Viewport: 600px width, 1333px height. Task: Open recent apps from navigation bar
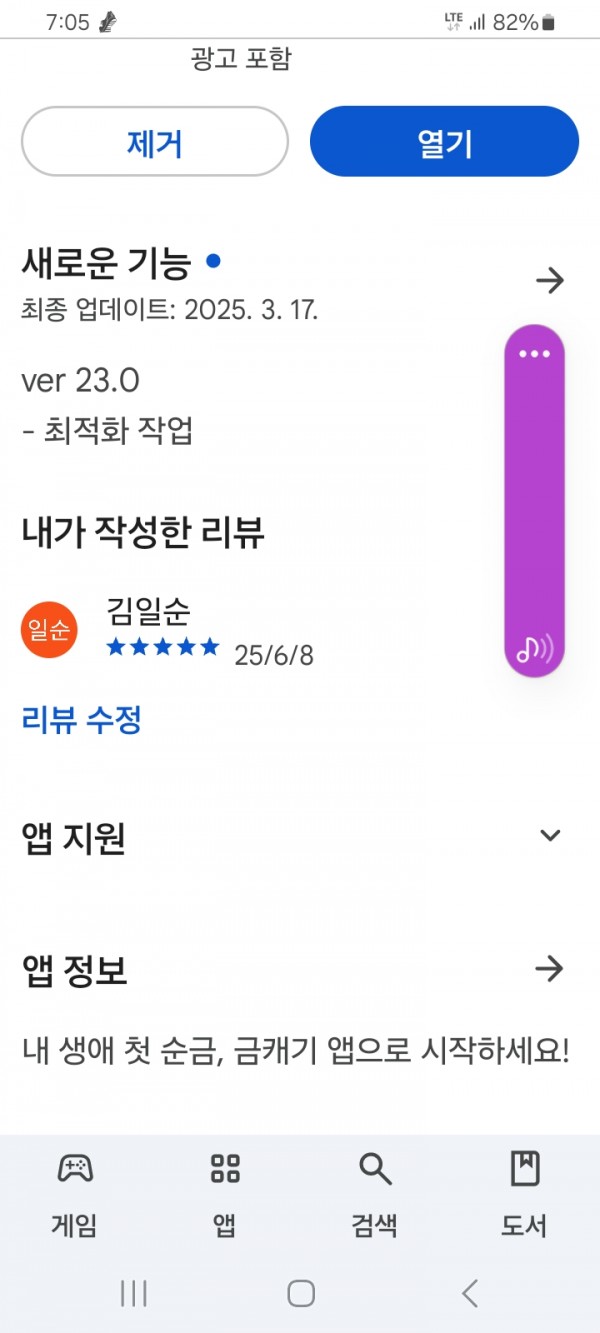pos(133,1293)
